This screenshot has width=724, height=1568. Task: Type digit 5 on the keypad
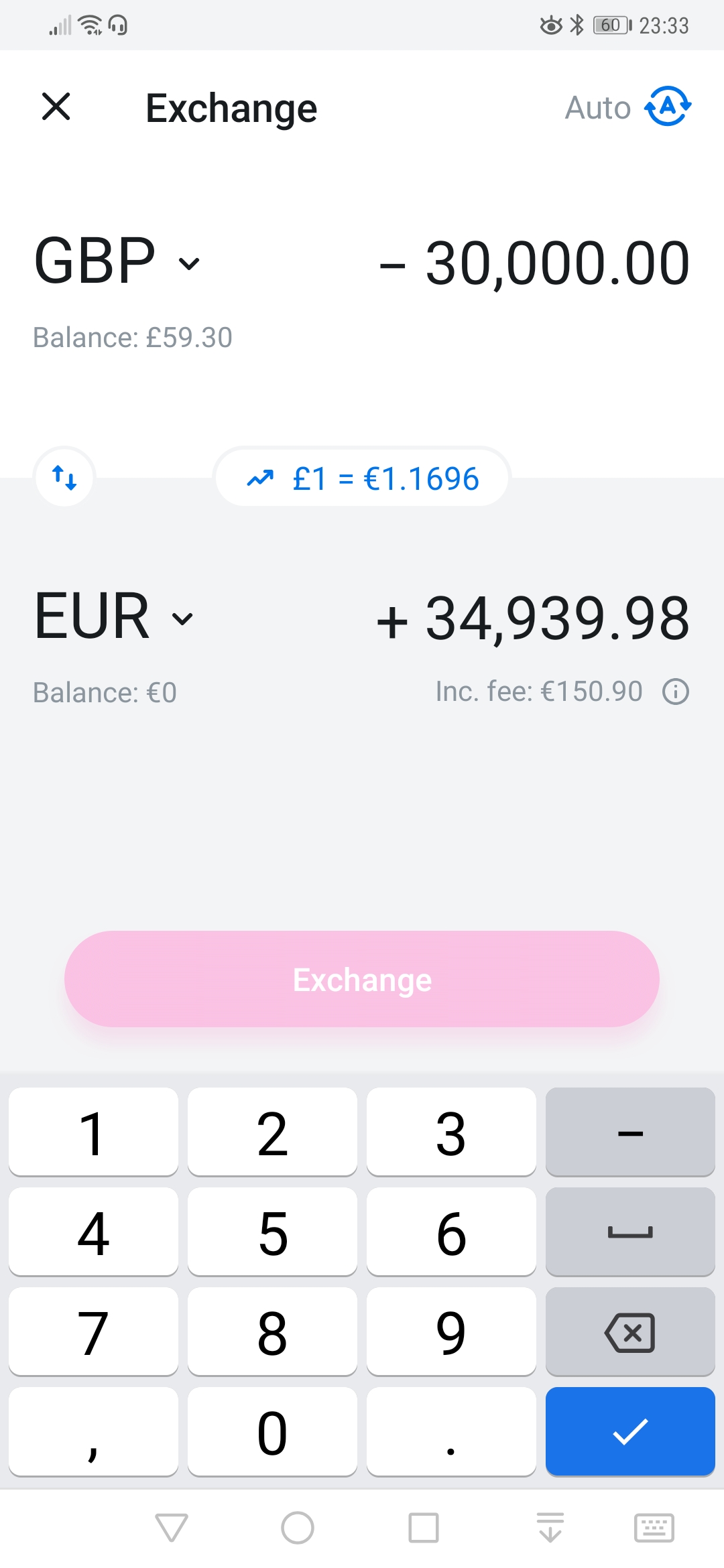pyautogui.click(x=272, y=1232)
